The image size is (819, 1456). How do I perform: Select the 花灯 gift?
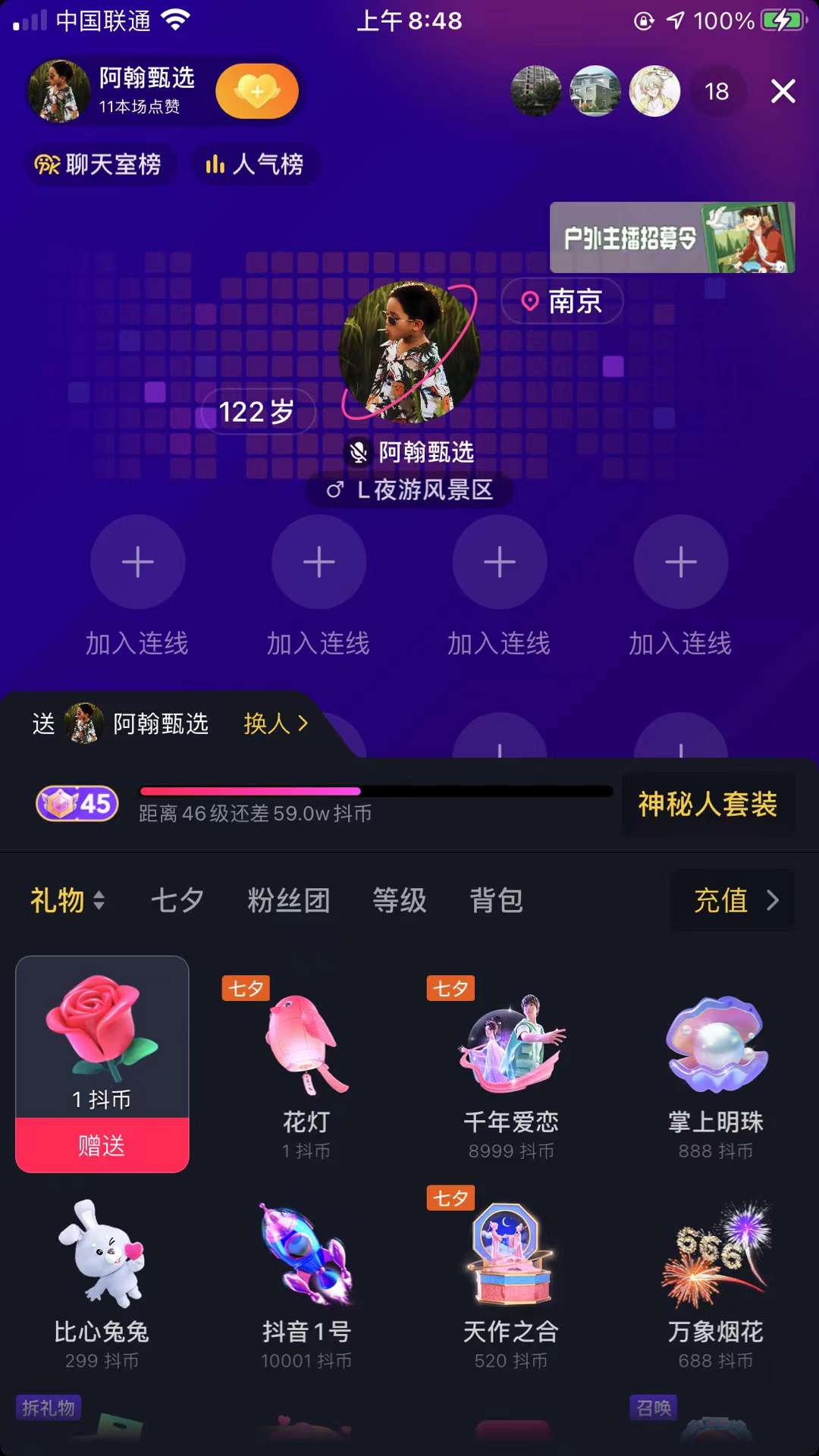coord(306,1069)
